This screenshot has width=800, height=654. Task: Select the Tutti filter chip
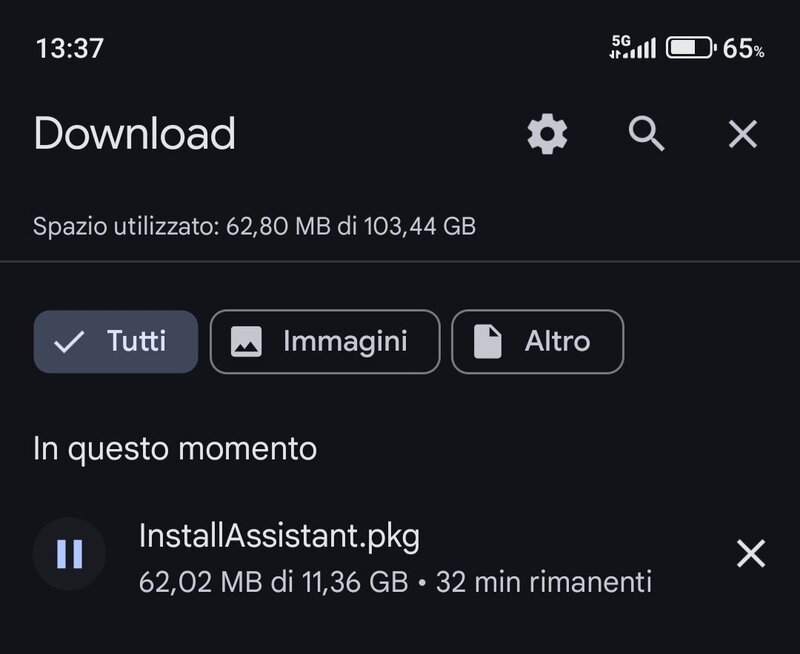pos(116,342)
